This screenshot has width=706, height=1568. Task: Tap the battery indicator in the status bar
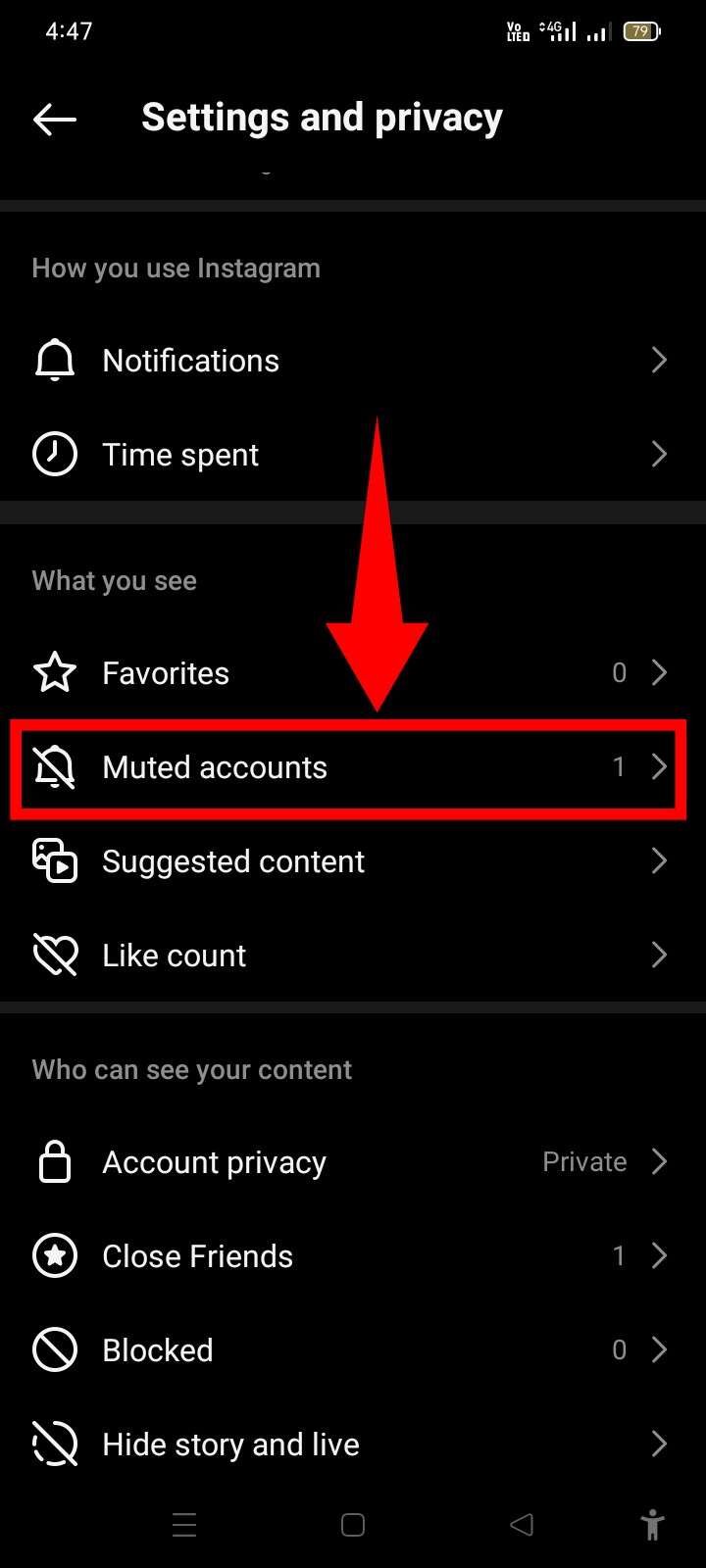click(x=640, y=30)
